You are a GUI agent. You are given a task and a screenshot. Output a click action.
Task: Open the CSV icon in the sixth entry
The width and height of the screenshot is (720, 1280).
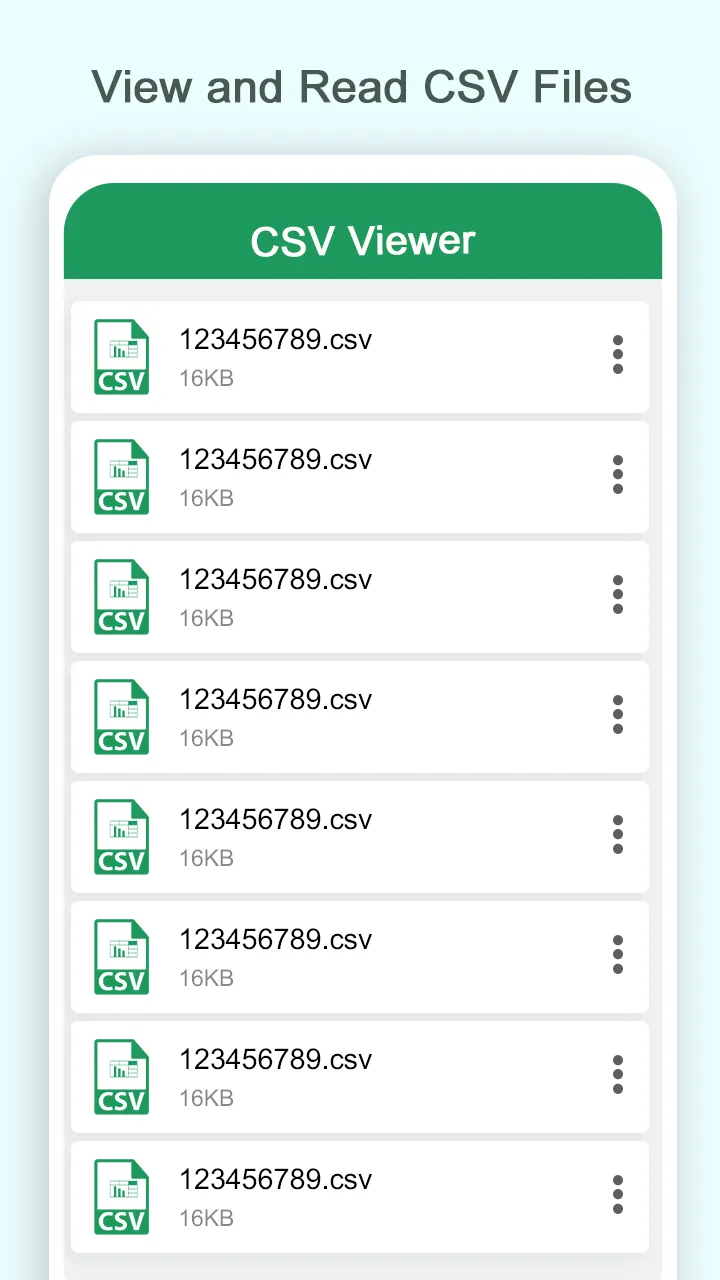point(121,957)
